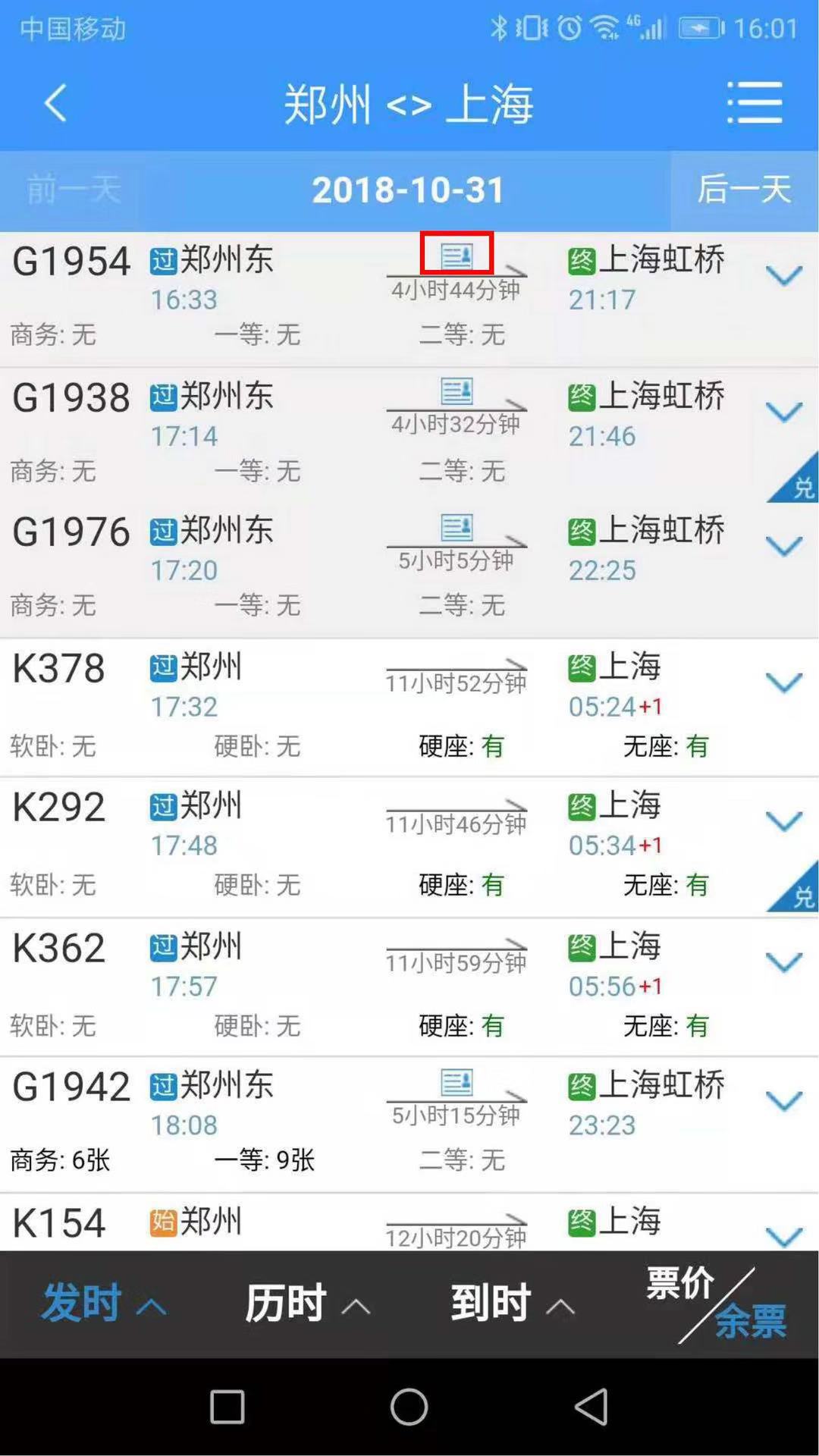Expand the K378 train details chevron
Screen dimensions: 819x1456
tap(784, 682)
